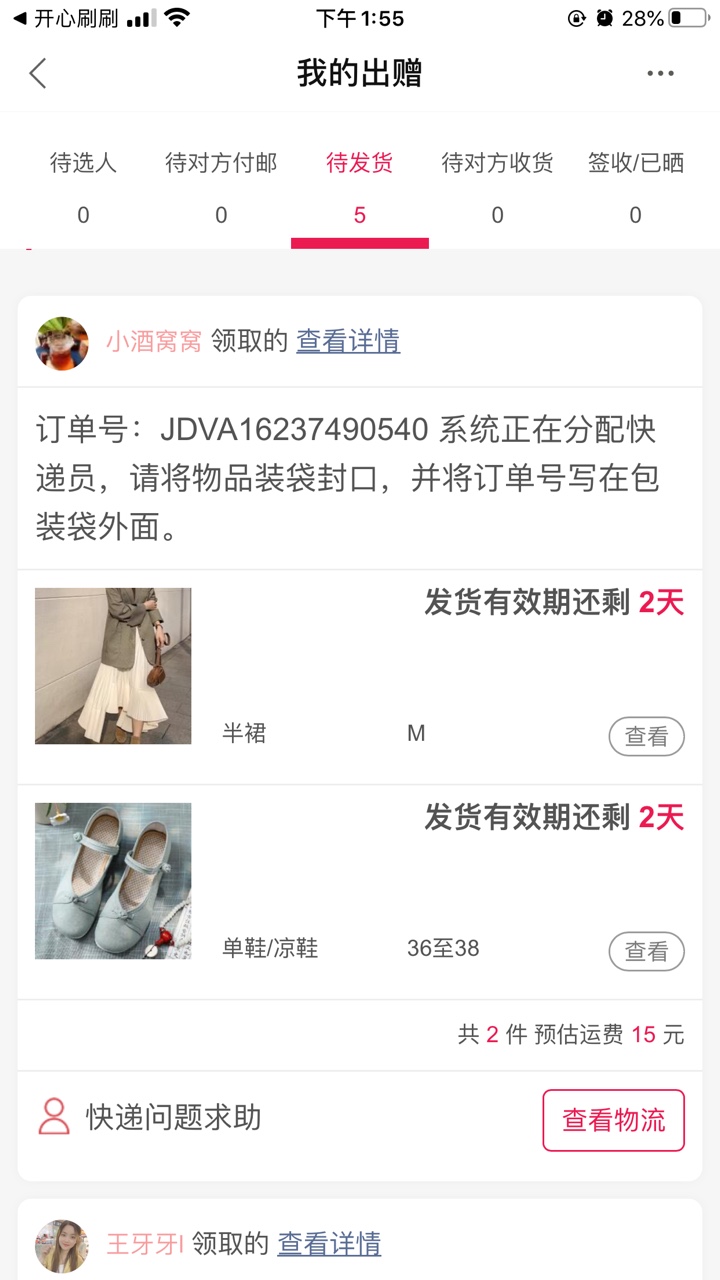Tap 查看详情 for 王牙牙's order

click(329, 1244)
